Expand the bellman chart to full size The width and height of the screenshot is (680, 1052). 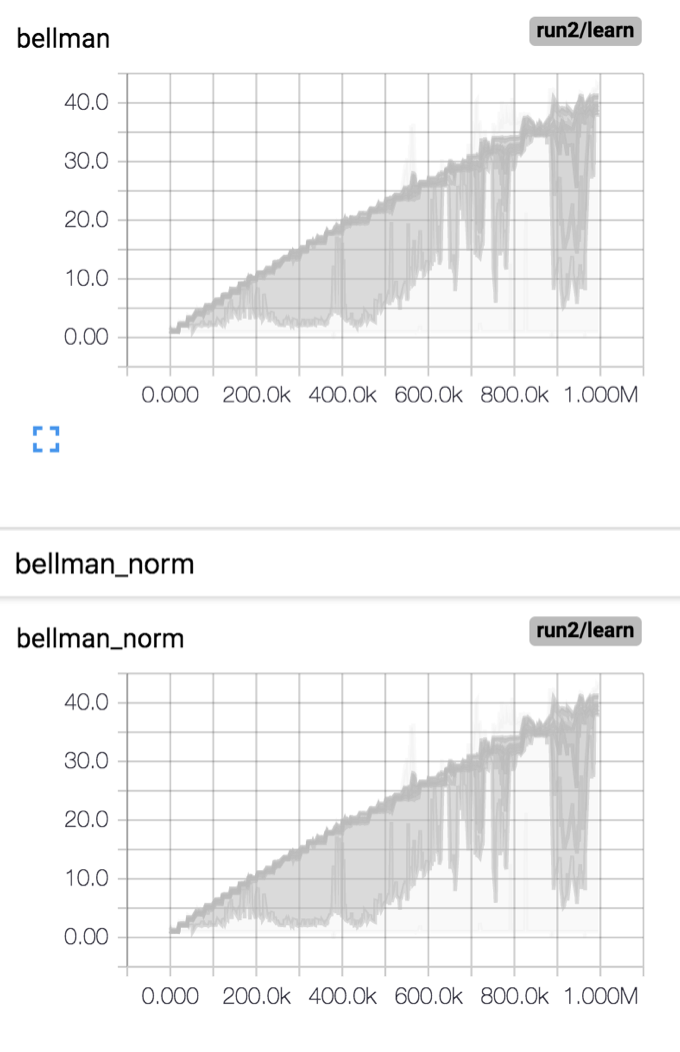pyautogui.click(x=46, y=439)
